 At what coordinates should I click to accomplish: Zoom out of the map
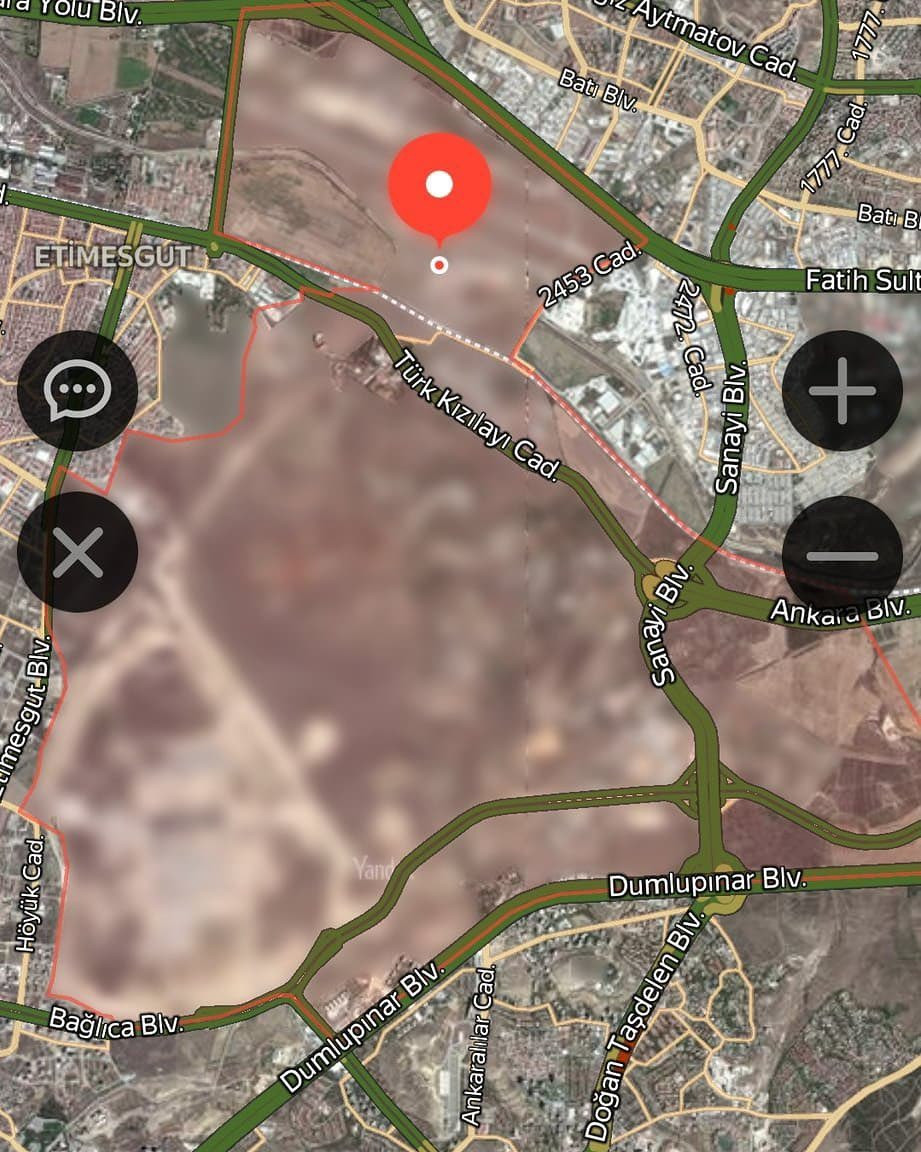click(842, 556)
